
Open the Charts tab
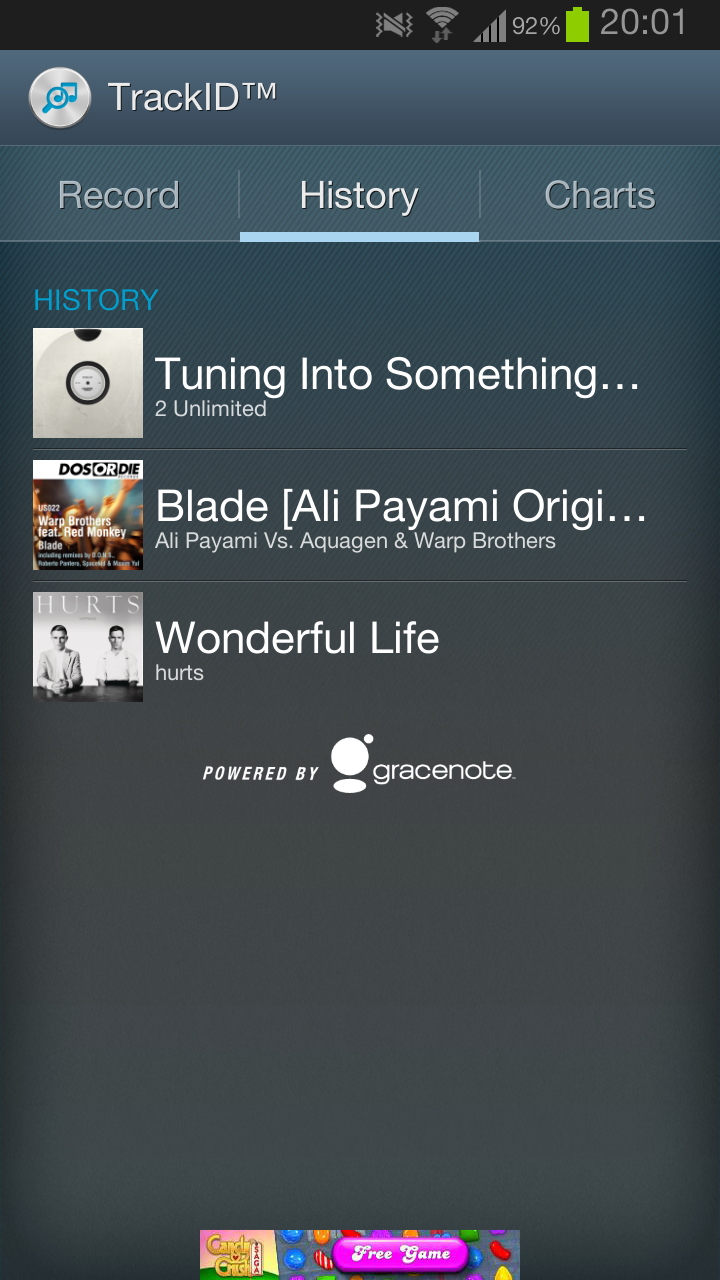tap(599, 195)
